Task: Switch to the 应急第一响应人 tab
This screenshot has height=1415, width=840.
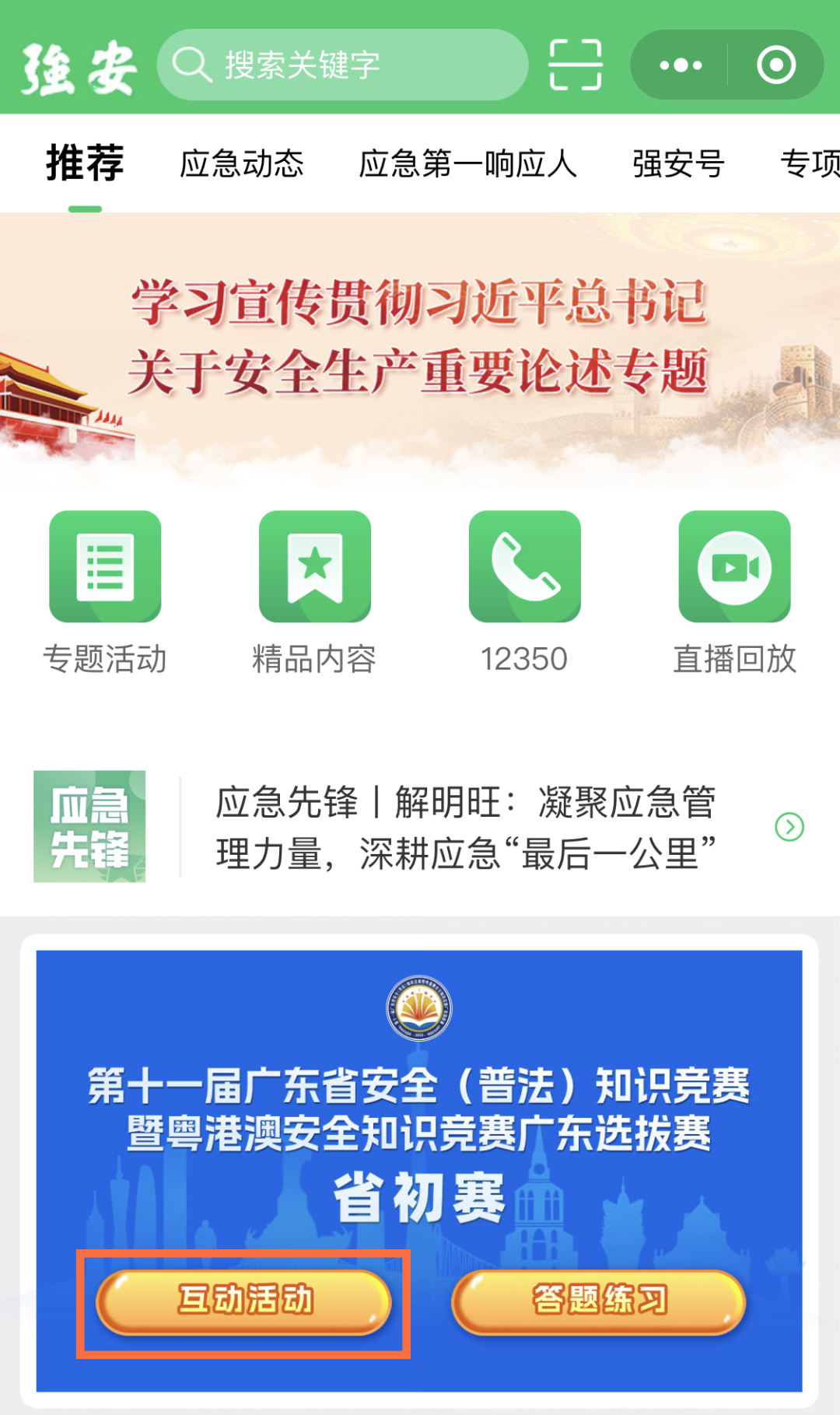Action: point(467,163)
